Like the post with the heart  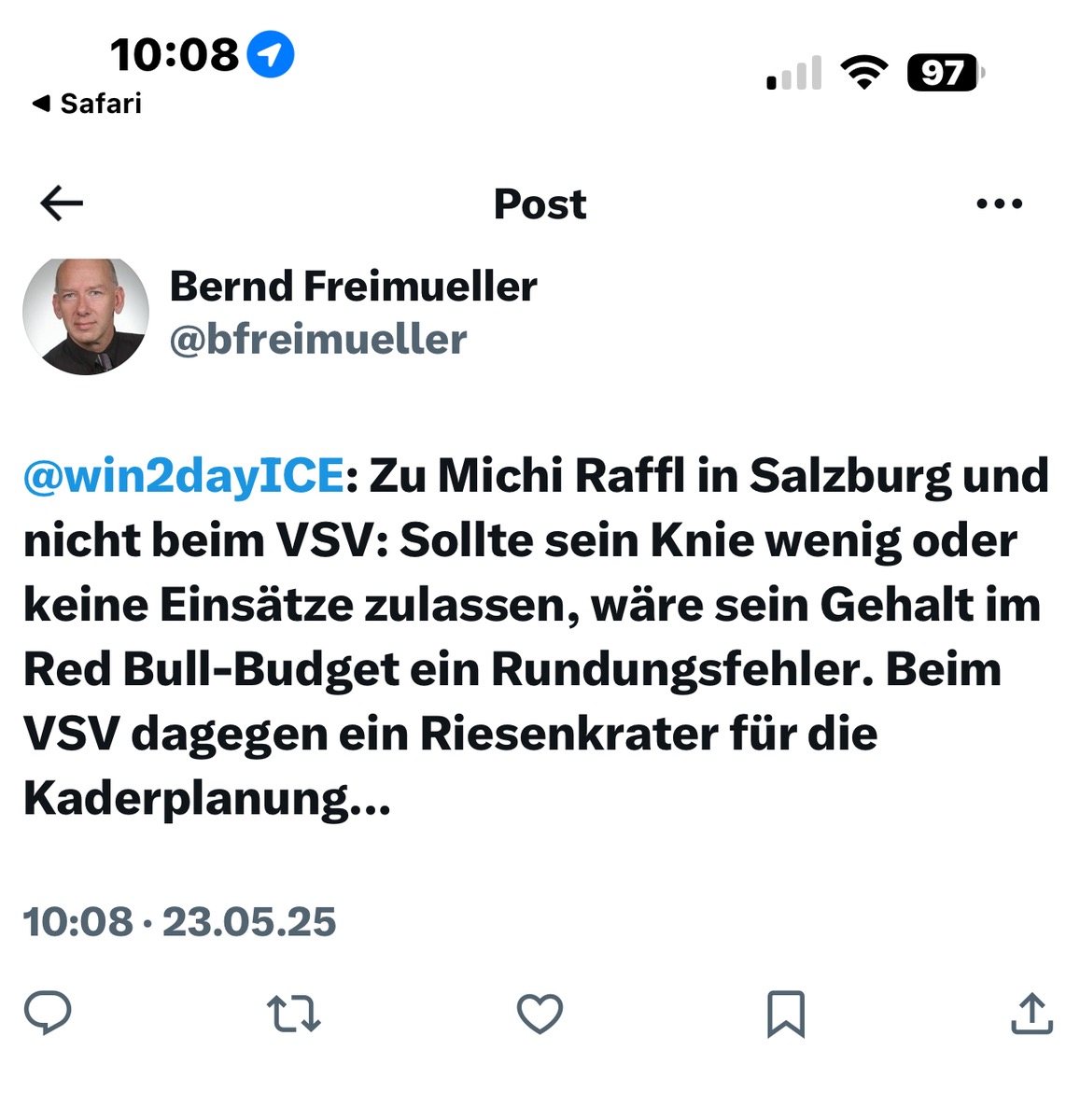point(540,1013)
